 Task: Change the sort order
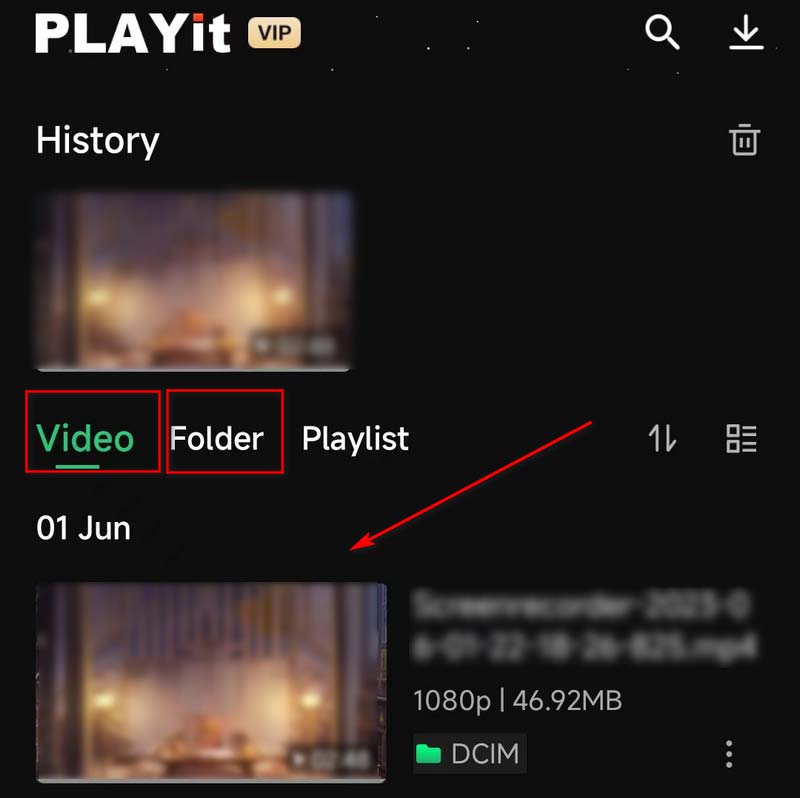(x=663, y=438)
